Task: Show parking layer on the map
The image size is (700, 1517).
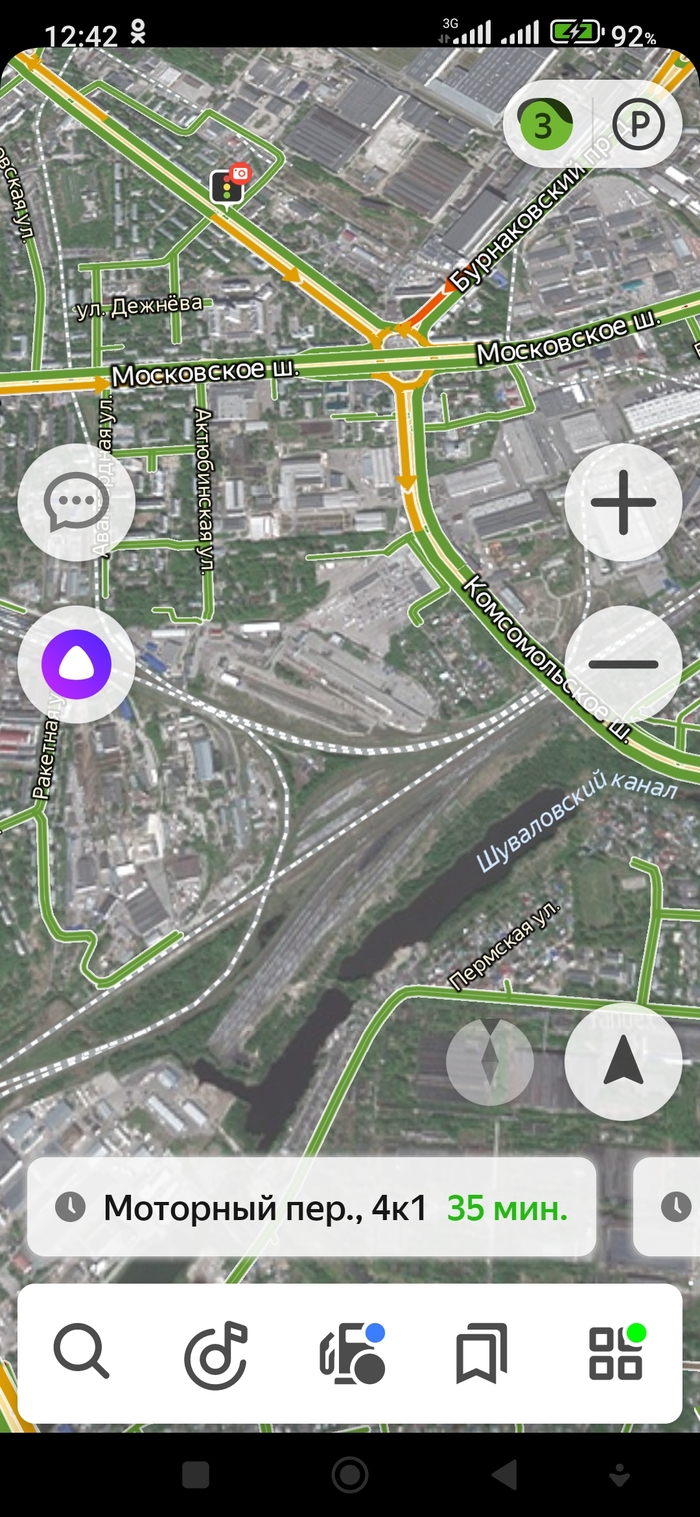Action: (x=638, y=126)
